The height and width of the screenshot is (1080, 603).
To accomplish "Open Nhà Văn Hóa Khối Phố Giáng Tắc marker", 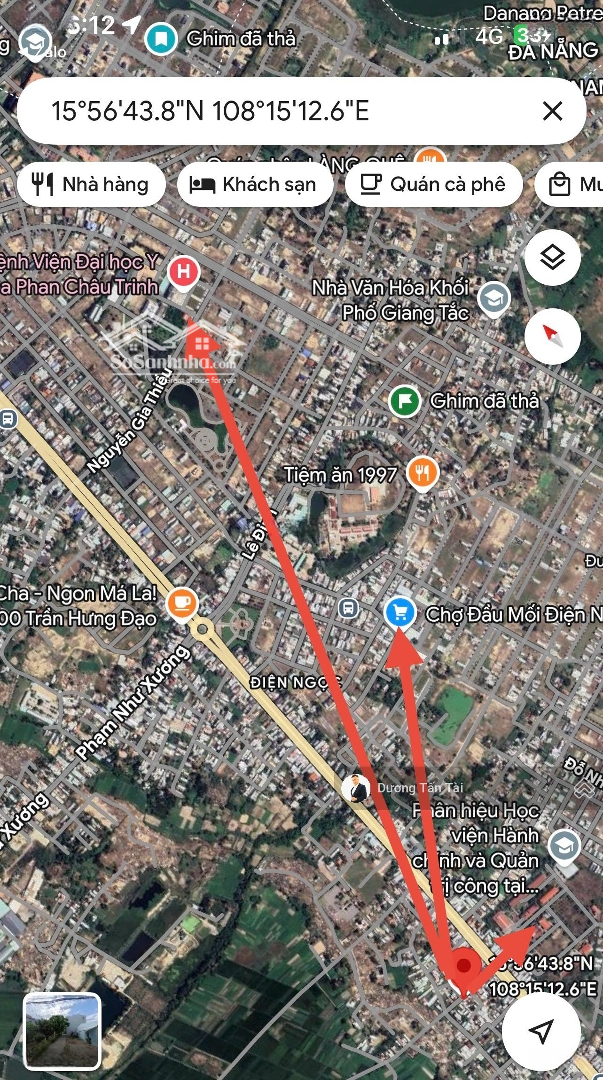I will [x=494, y=297].
